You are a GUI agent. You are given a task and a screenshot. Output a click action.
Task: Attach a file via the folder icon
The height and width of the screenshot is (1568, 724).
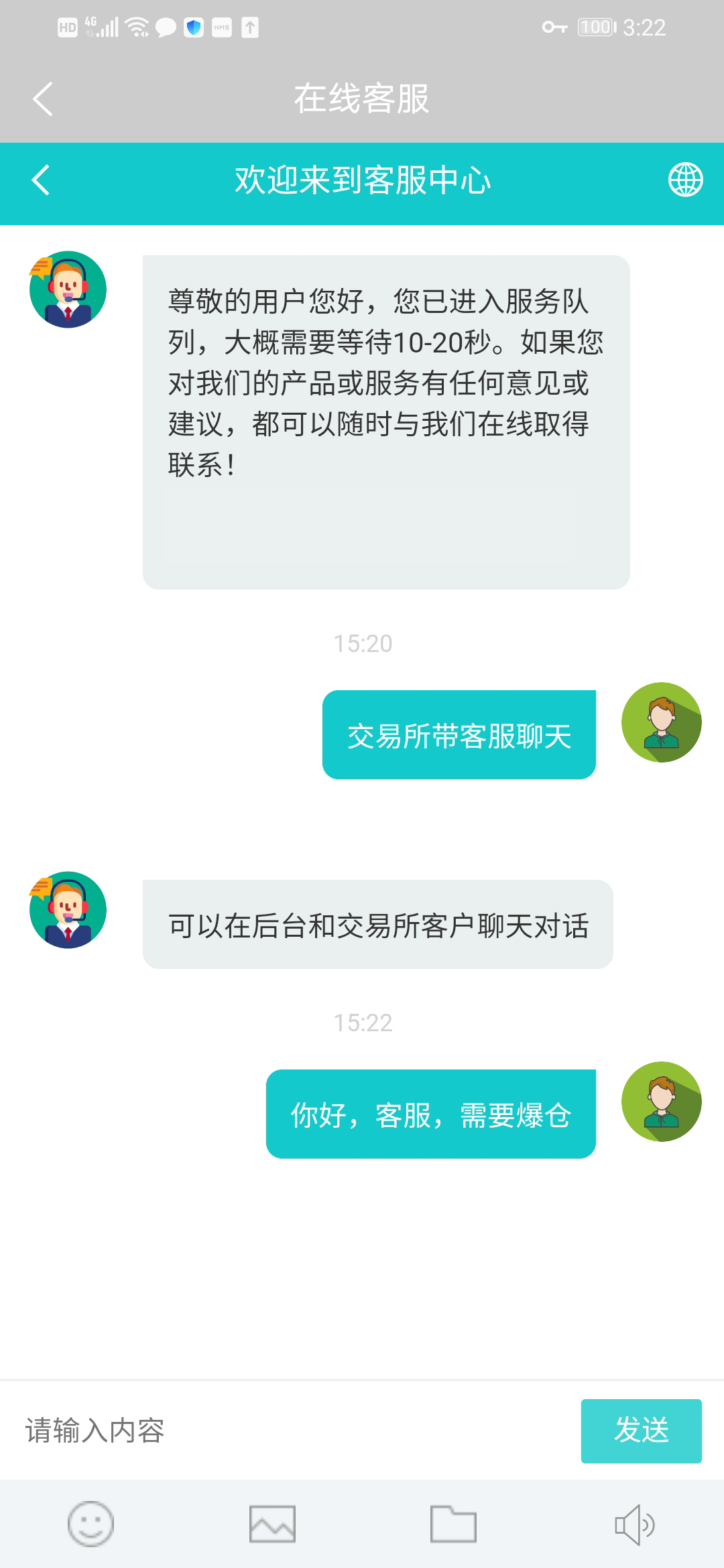[453, 1524]
